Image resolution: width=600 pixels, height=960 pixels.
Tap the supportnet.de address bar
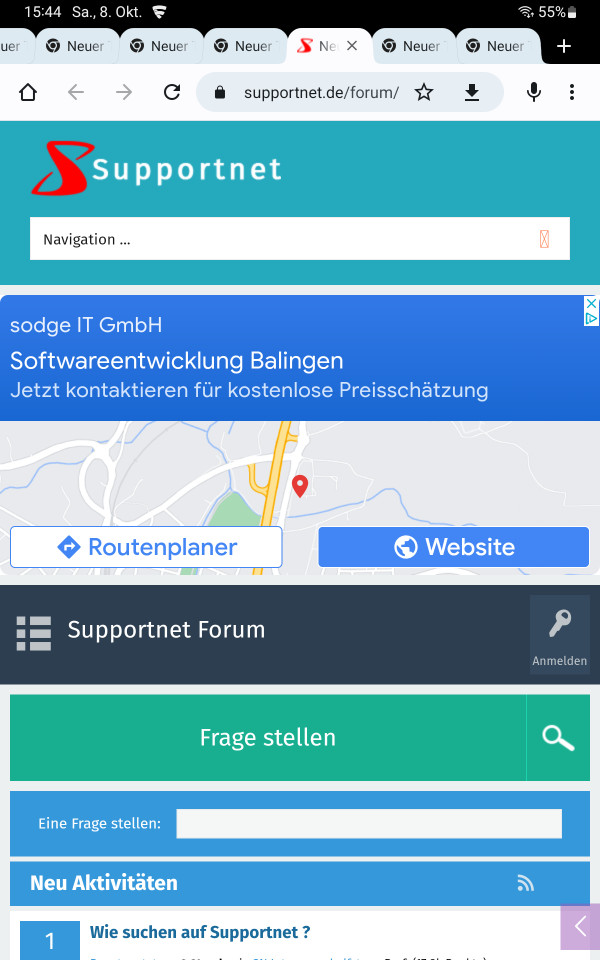tap(320, 93)
